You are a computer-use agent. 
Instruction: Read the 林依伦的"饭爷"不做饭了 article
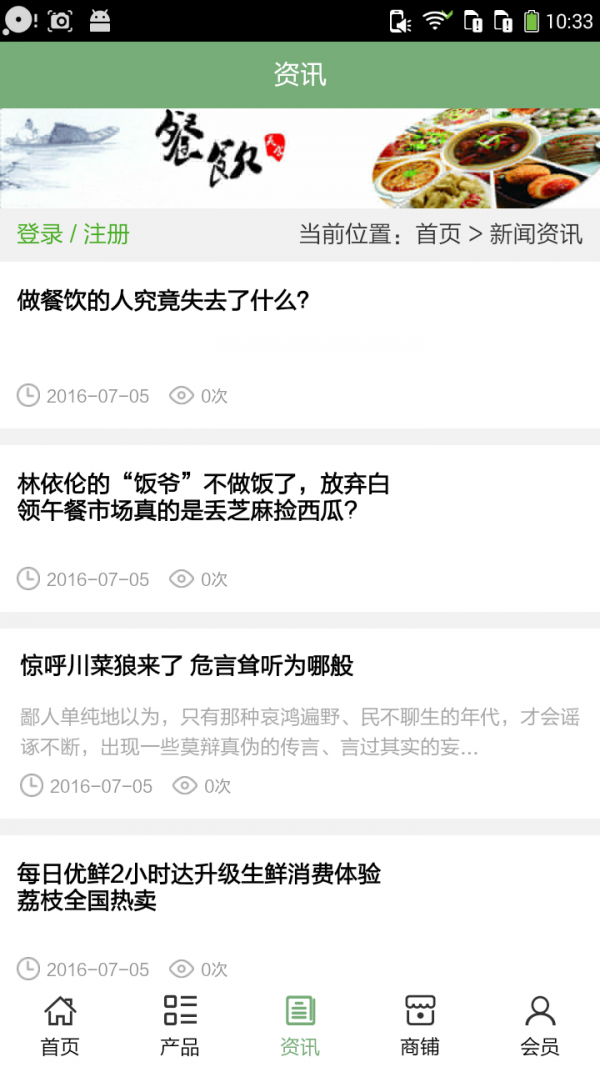(x=203, y=497)
